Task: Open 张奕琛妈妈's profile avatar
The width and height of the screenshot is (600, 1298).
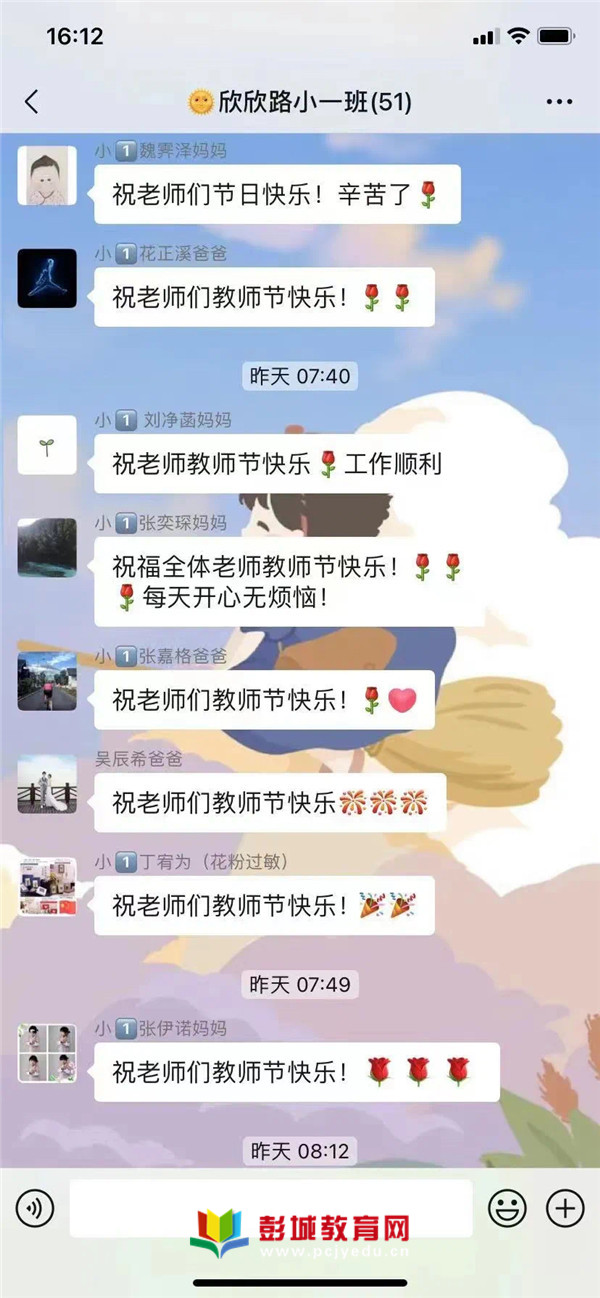Action: [47, 547]
